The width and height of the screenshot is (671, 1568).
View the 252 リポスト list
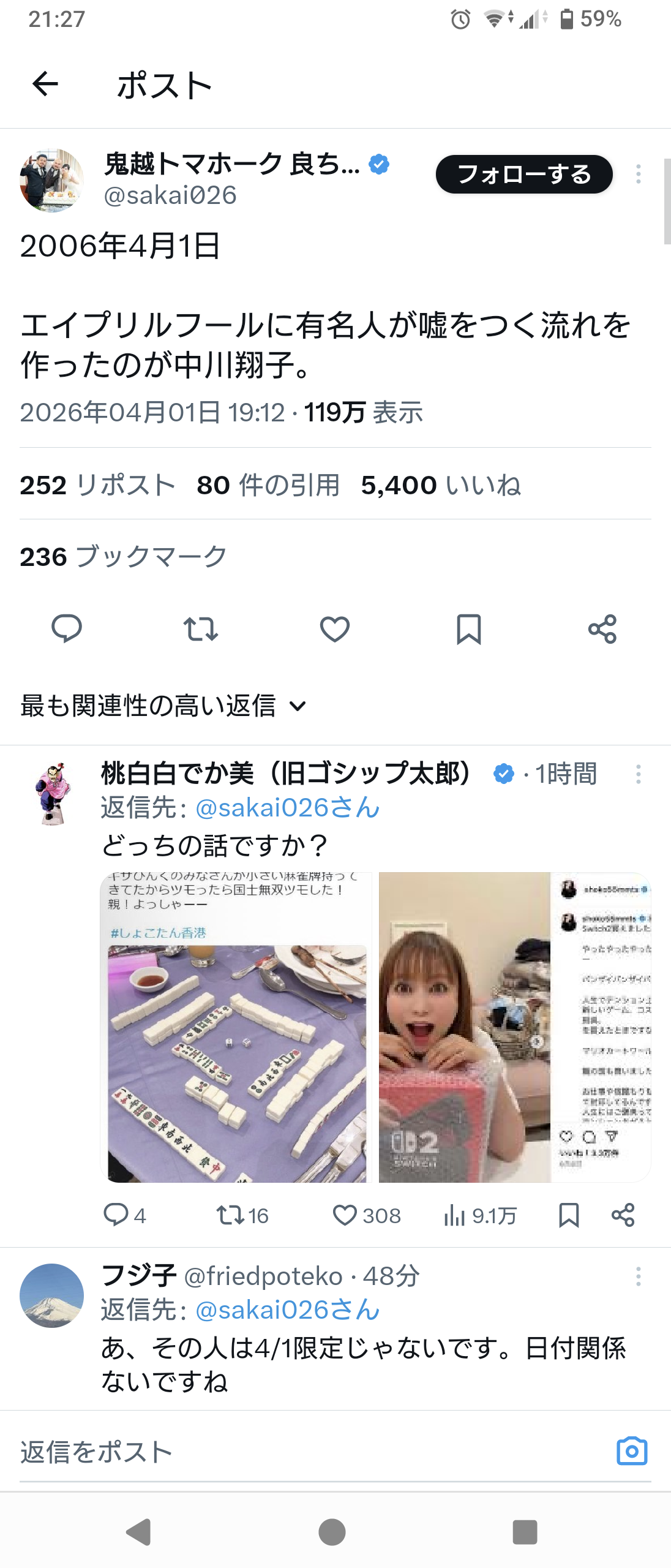[x=97, y=485]
